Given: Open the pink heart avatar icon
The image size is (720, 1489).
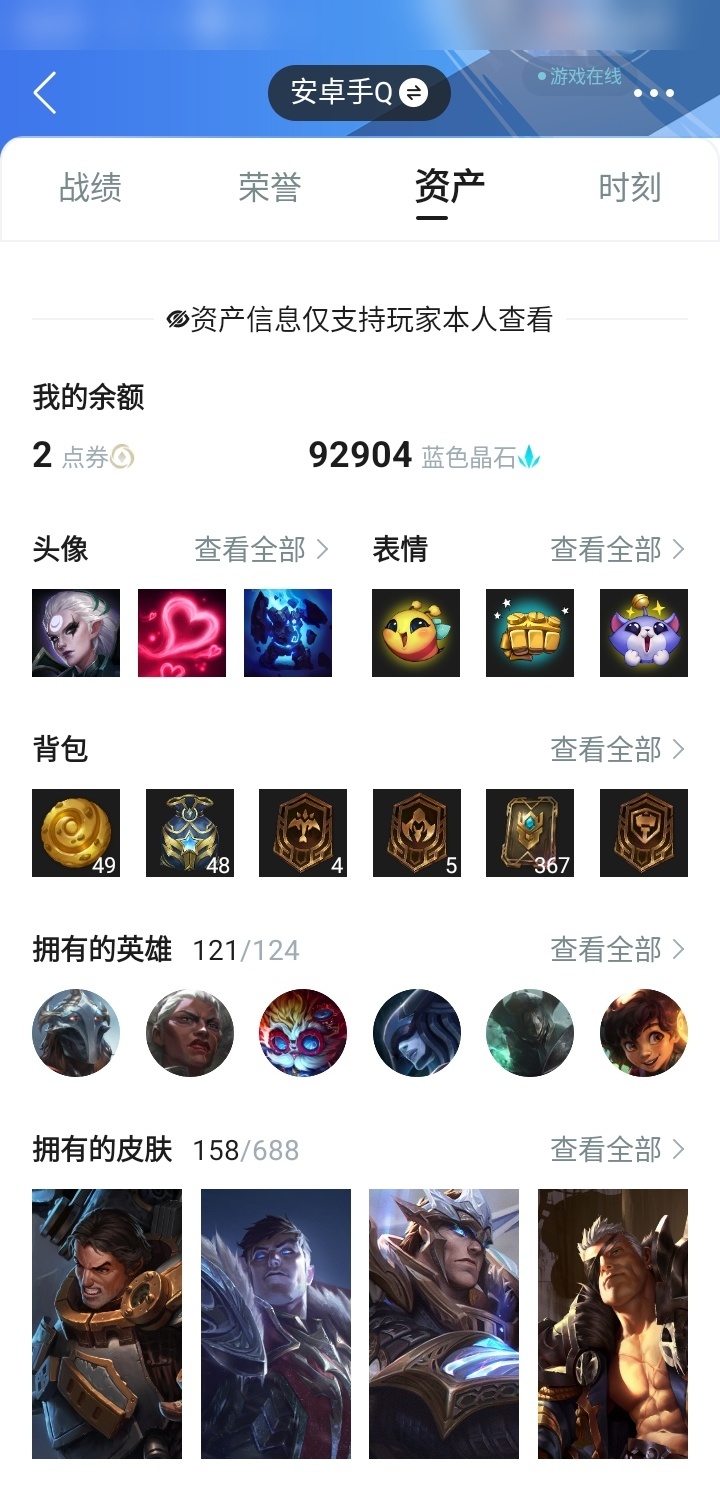Looking at the screenshot, I should click(182, 633).
